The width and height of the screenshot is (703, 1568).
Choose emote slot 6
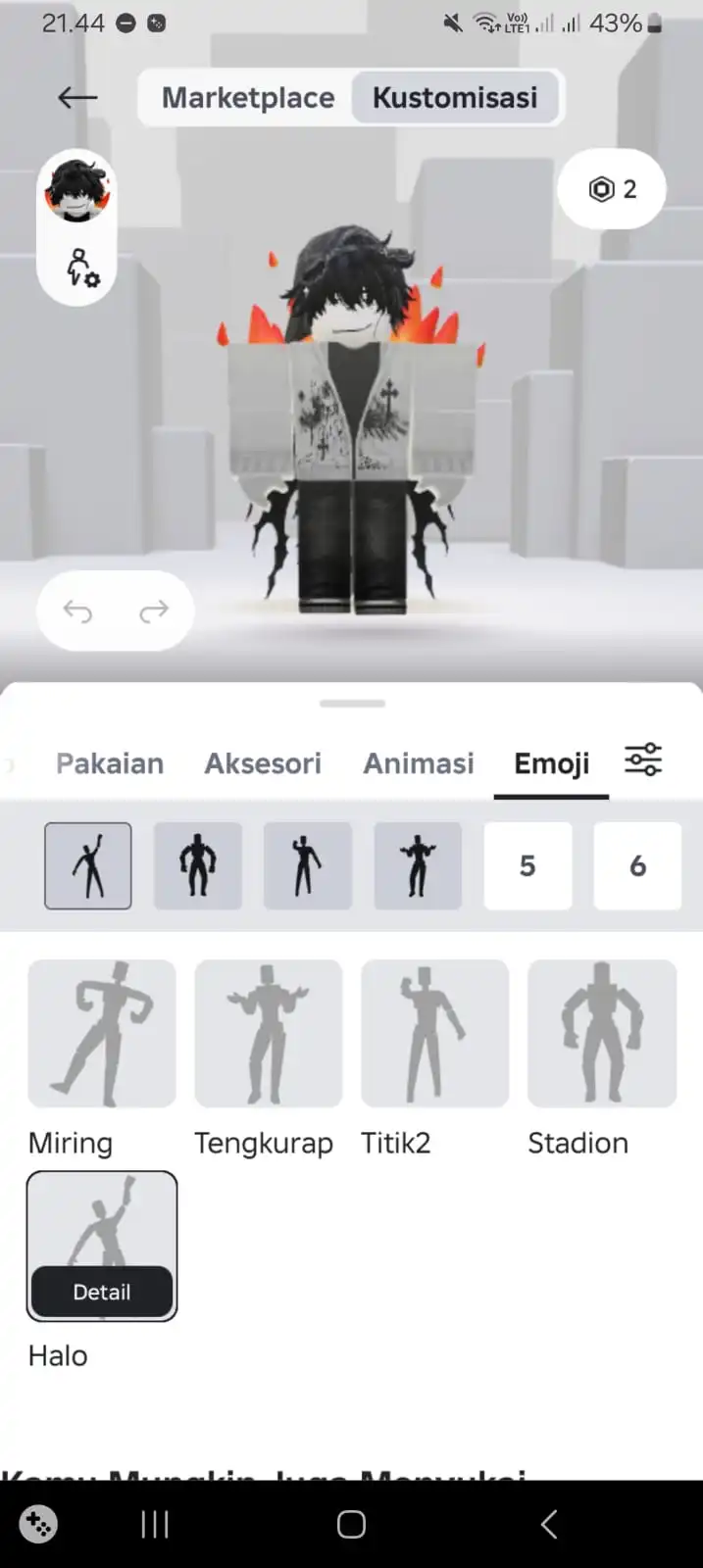(x=637, y=865)
